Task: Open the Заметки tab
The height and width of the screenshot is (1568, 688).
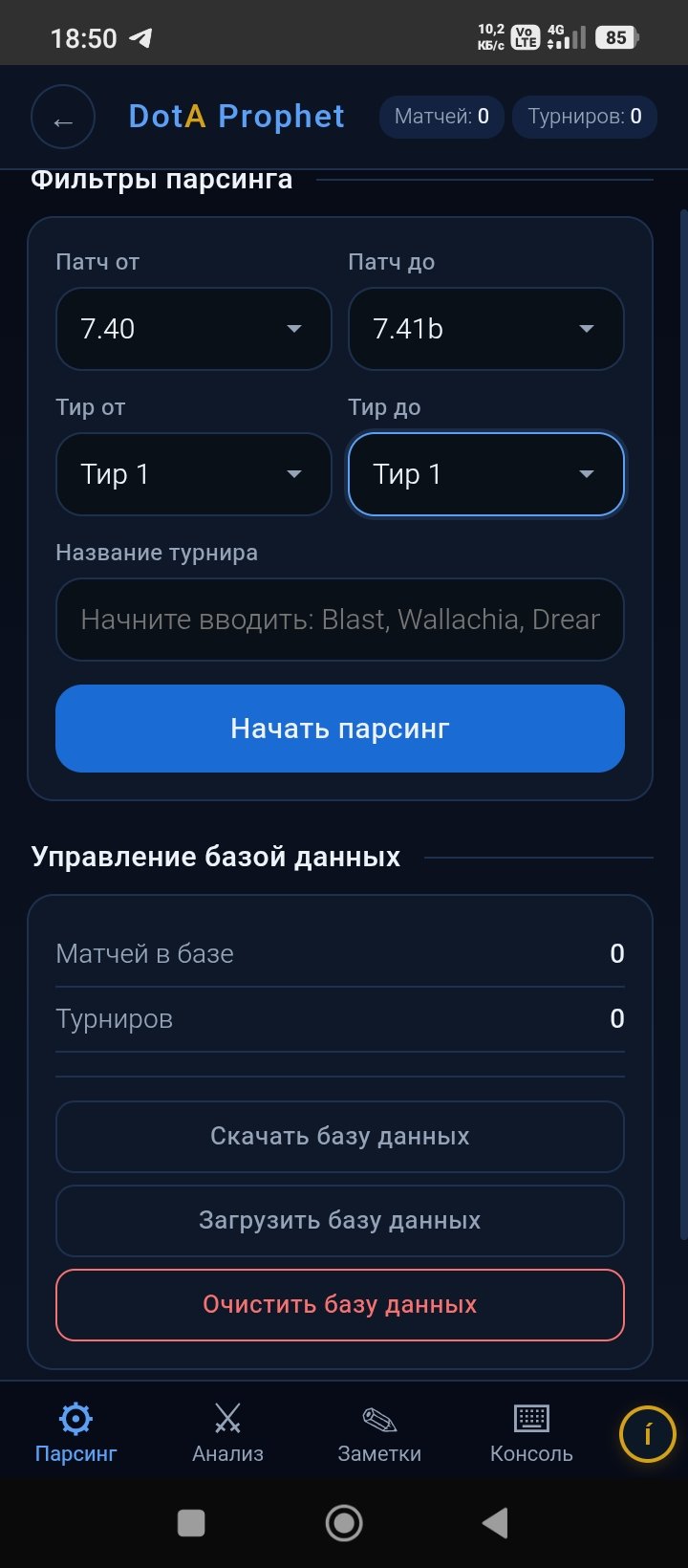Action: click(379, 1431)
